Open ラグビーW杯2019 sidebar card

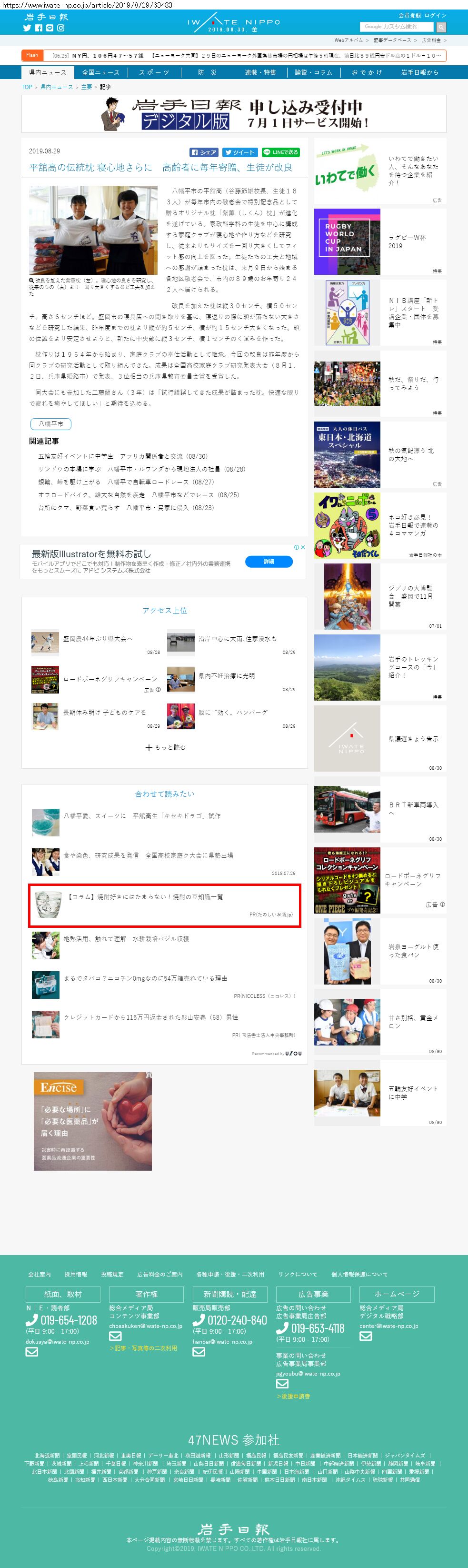click(380, 241)
